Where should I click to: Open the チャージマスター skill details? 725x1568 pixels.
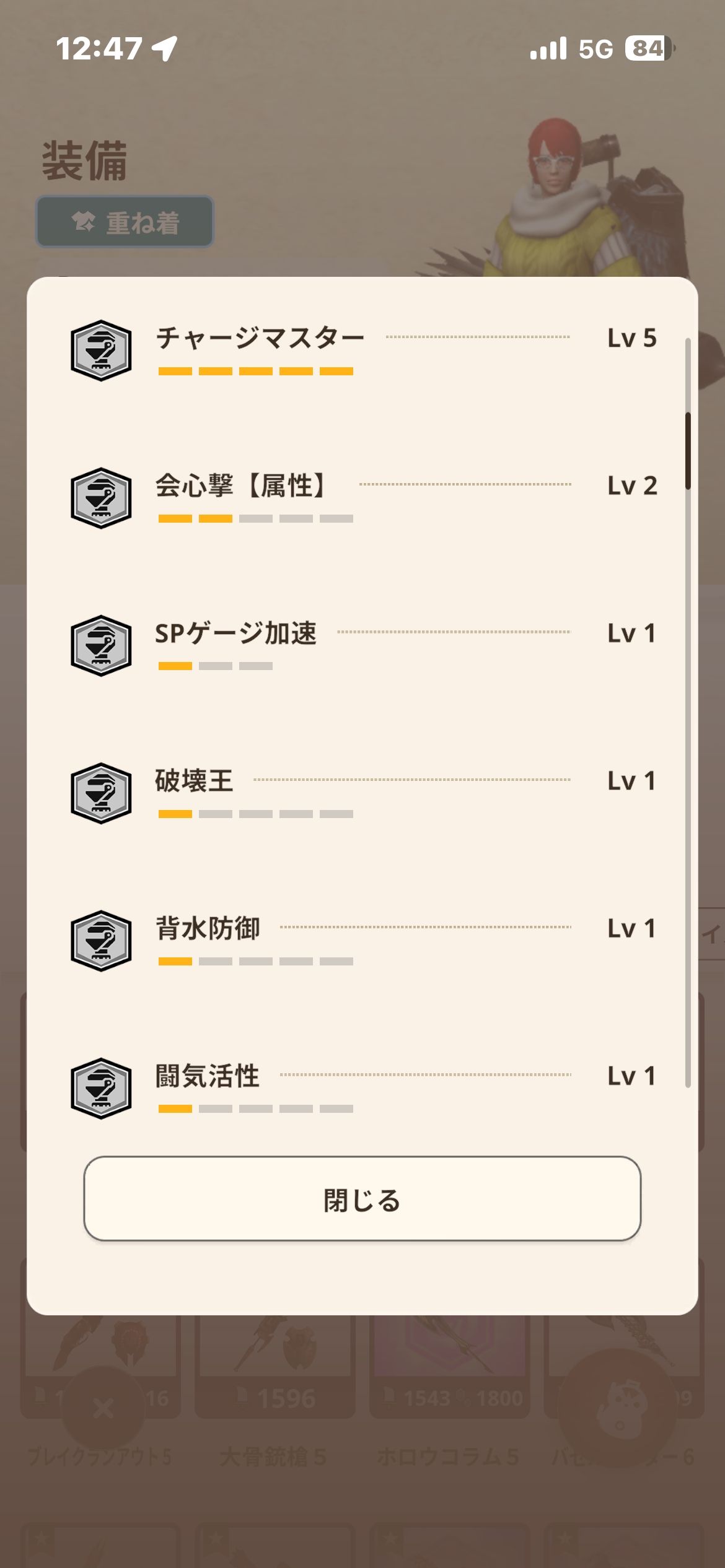pos(362,350)
